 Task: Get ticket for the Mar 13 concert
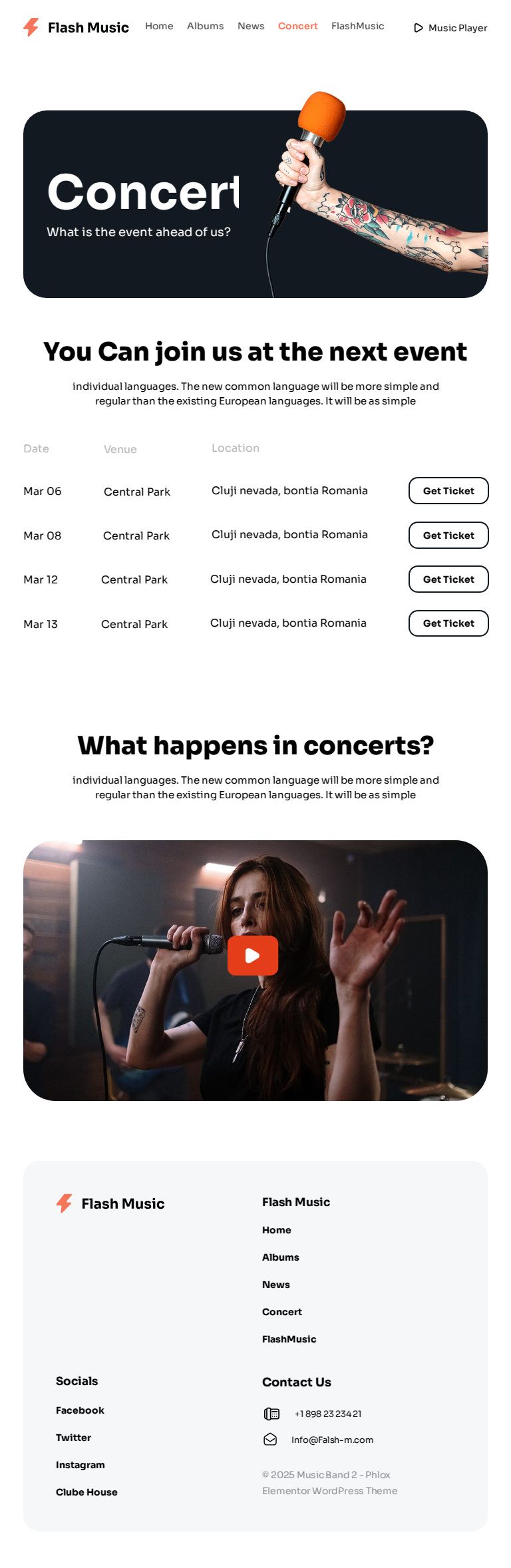tap(448, 623)
